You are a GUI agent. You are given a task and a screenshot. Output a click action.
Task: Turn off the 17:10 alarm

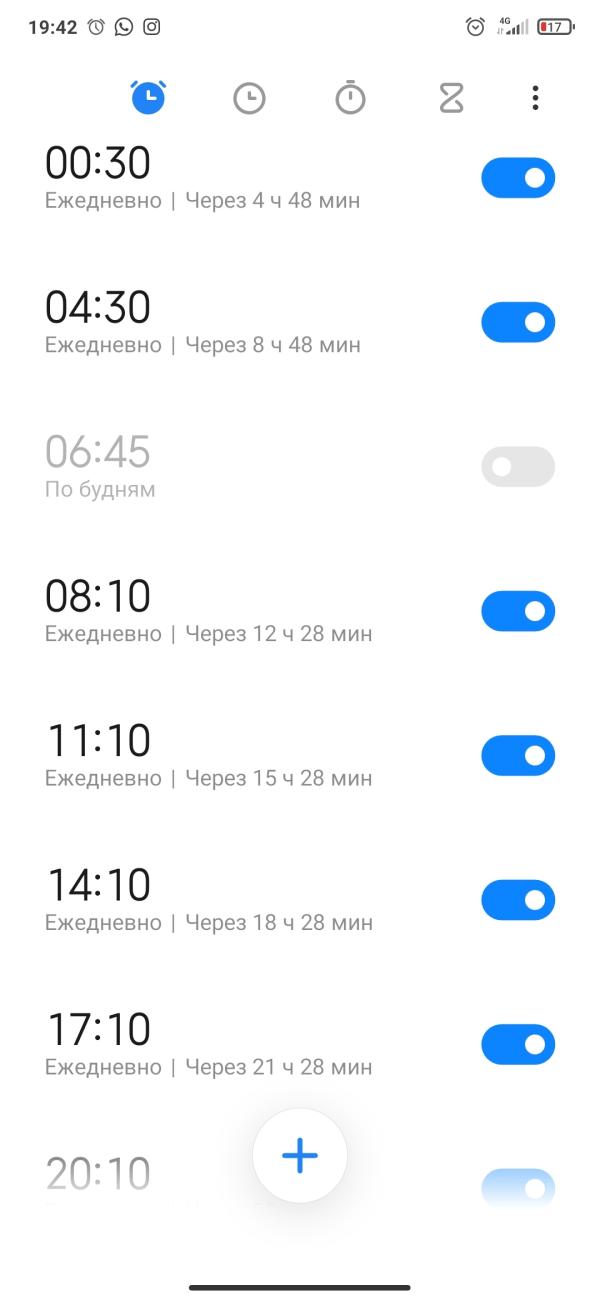coord(518,1045)
